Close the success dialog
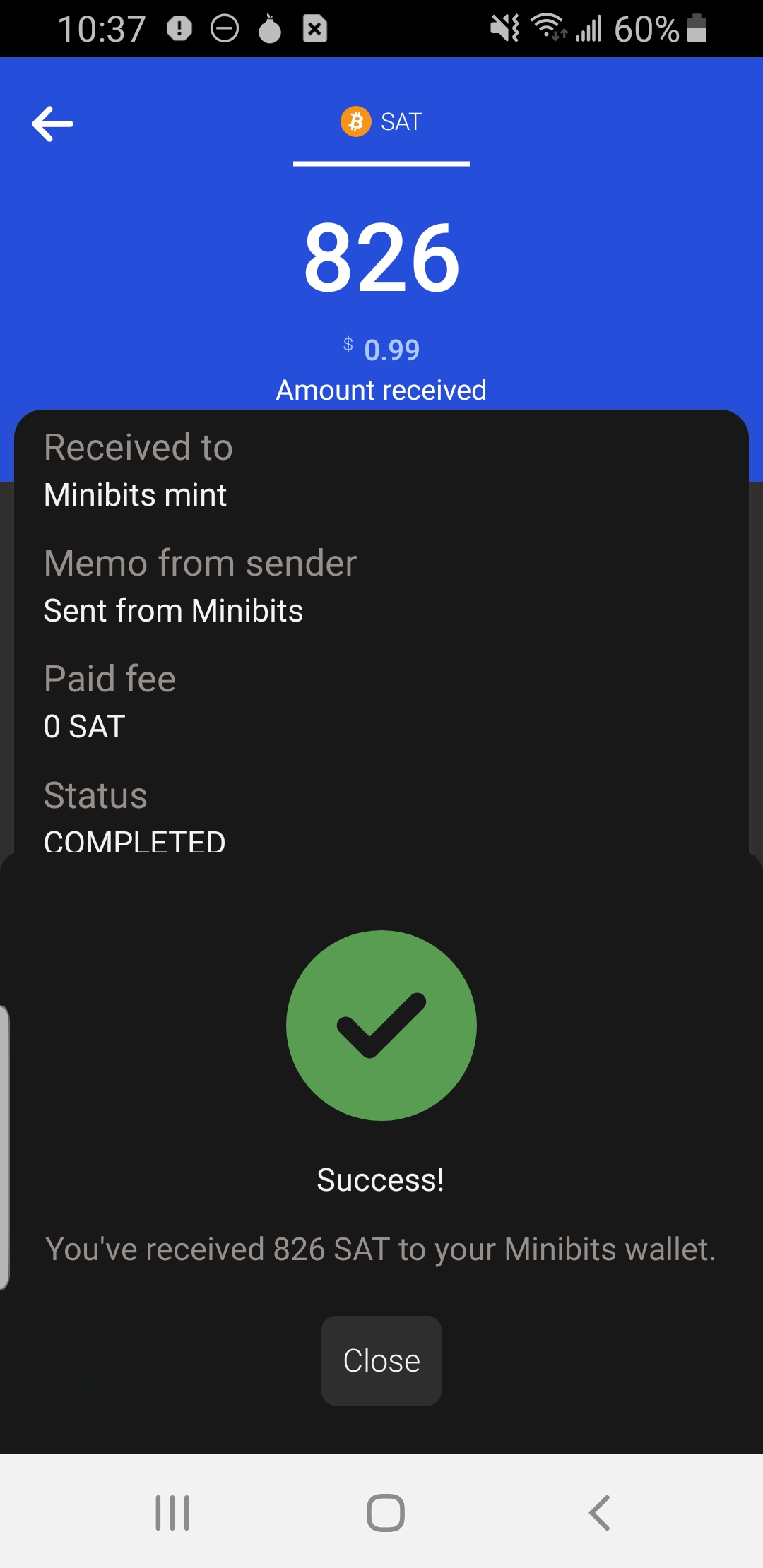Screen dimensions: 763x1568 click(x=381, y=1360)
